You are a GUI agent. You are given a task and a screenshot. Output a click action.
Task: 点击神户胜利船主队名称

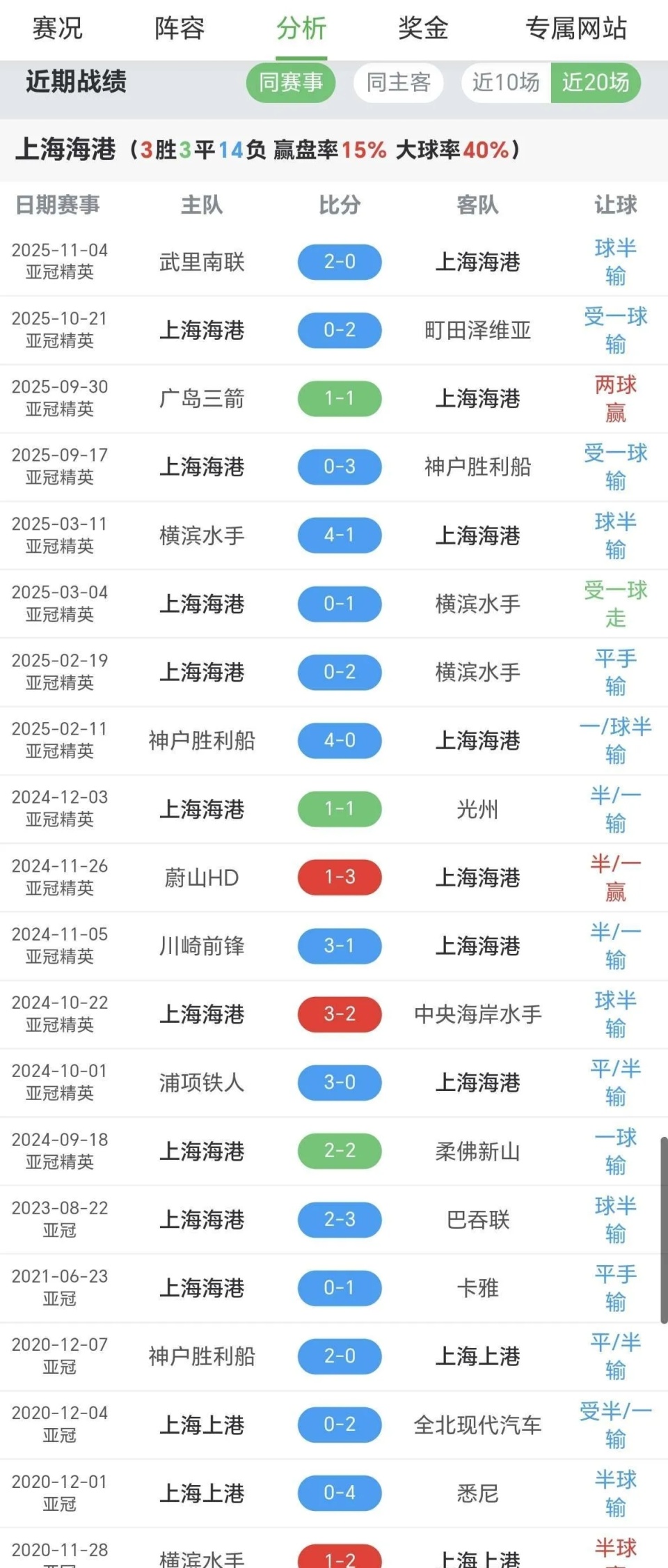(x=202, y=740)
